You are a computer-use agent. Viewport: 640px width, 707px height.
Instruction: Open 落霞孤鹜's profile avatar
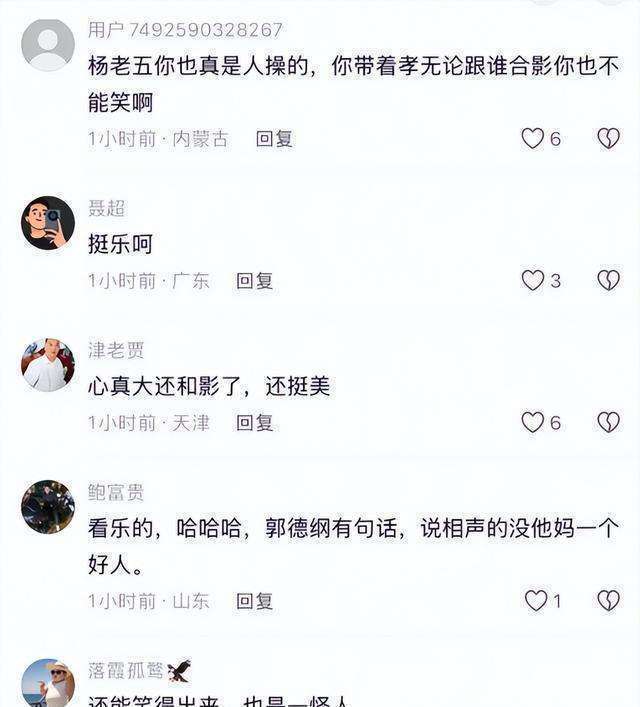pos(48,684)
